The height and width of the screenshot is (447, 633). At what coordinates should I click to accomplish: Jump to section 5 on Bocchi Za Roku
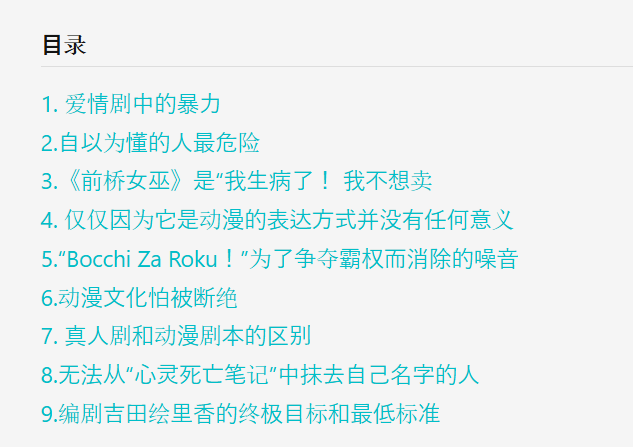[x=280, y=258]
